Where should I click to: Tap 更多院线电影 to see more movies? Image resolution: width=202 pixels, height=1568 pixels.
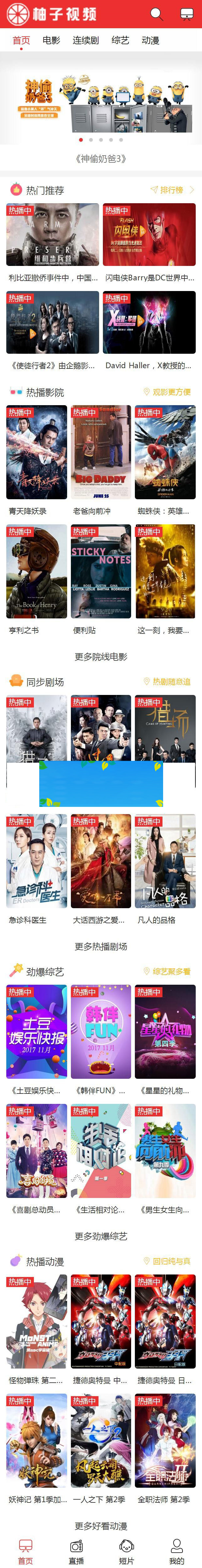pos(101,657)
